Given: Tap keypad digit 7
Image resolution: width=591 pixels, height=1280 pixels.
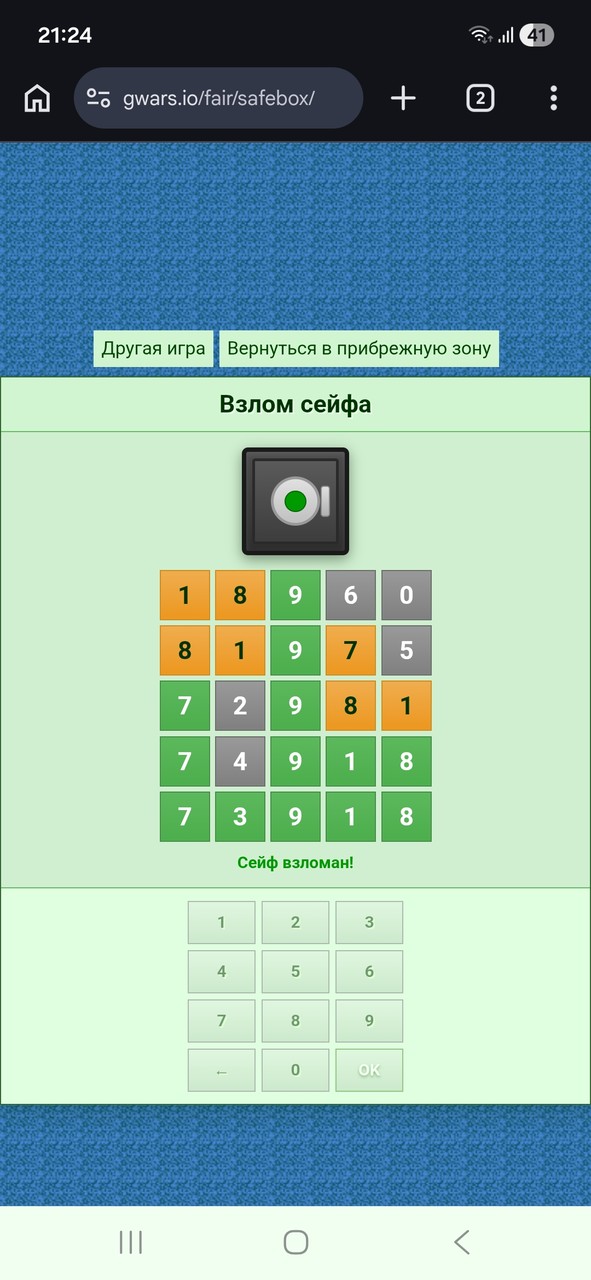Looking at the screenshot, I should pos(222,1021).
